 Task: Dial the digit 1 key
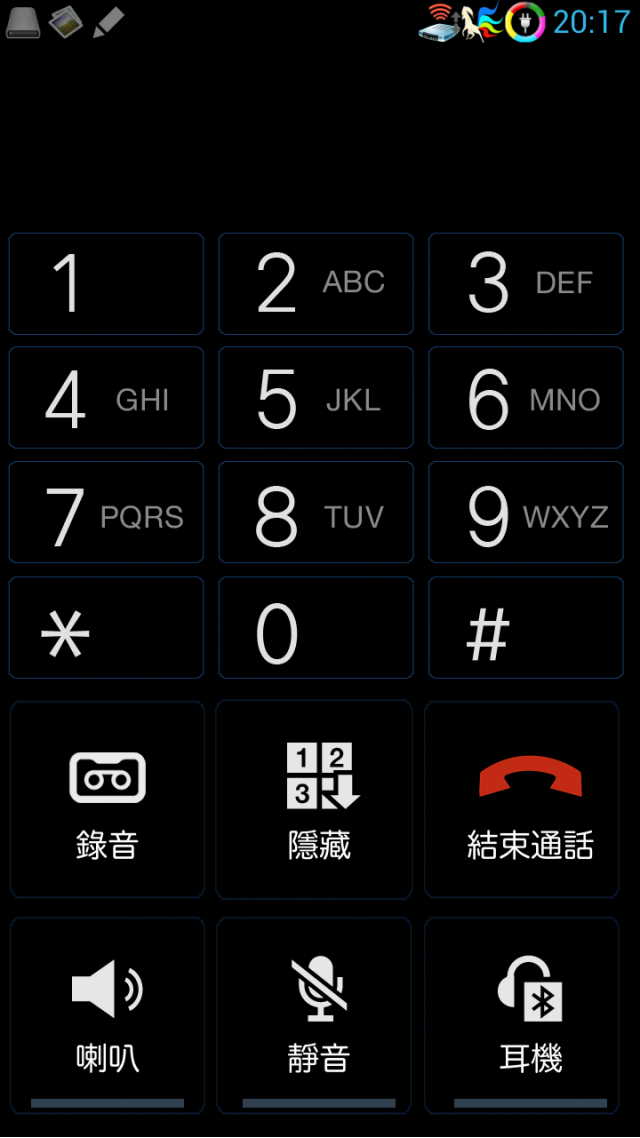(x=106, y=284)
